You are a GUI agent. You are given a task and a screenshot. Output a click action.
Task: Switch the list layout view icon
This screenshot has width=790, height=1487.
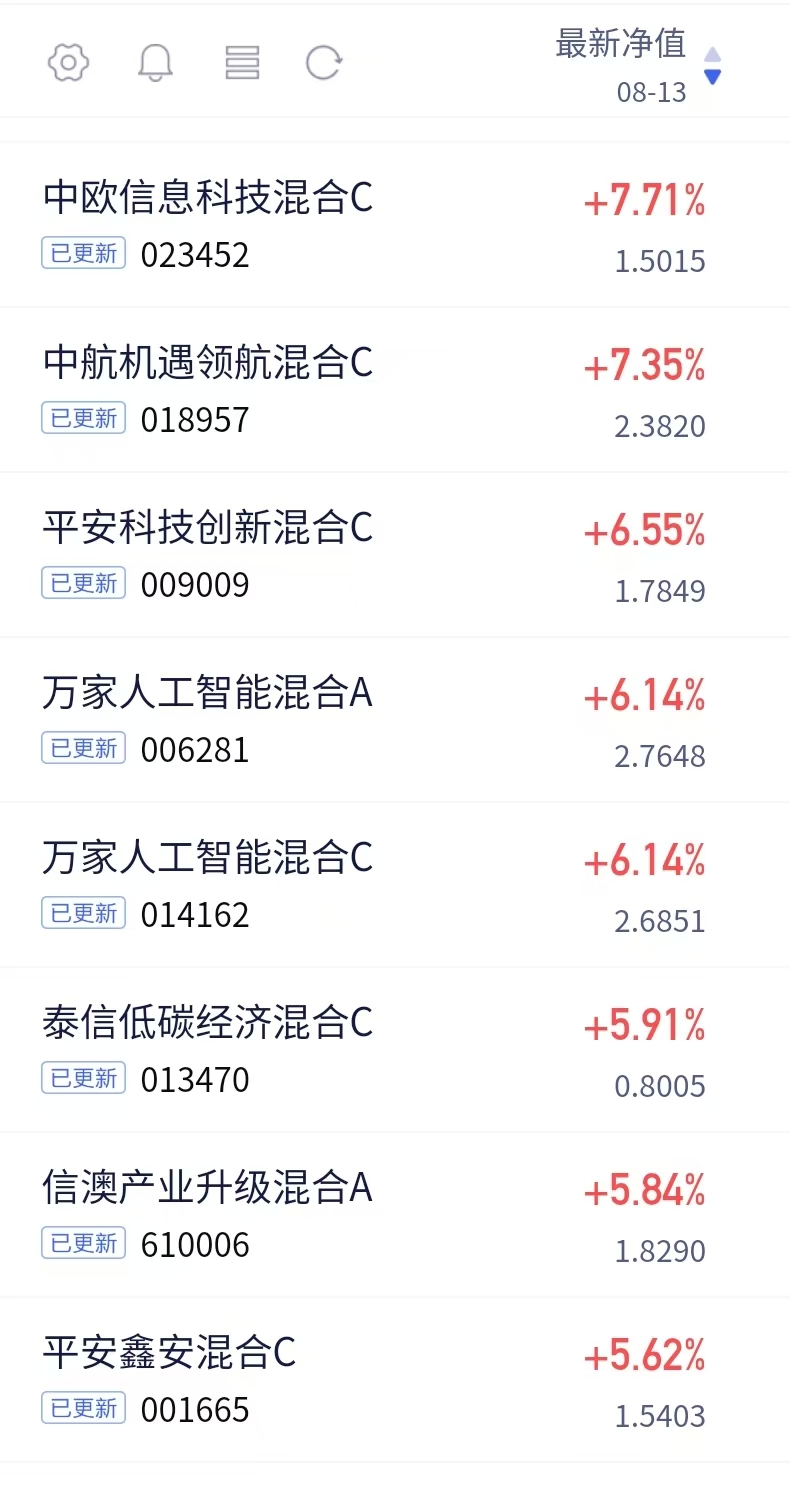242,63
